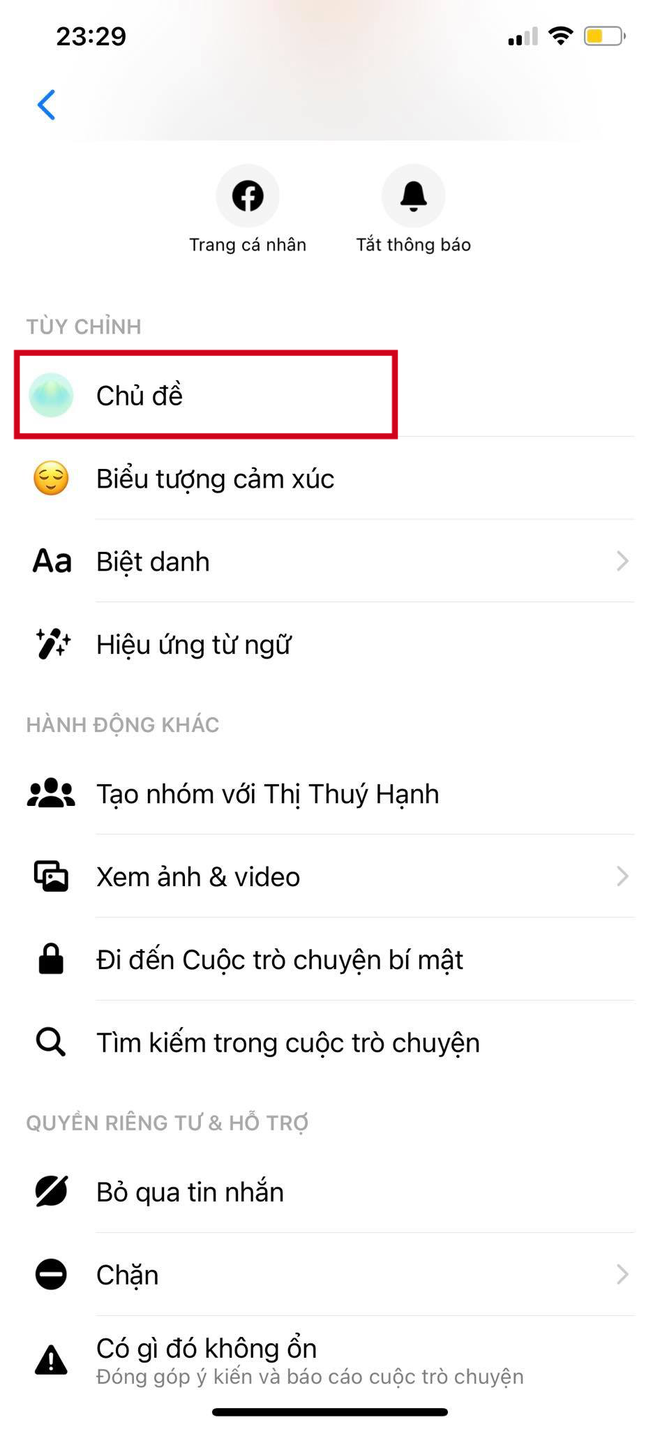Tap Tắt thông báo bell button
Screen dimensions: 660x1429
pos(413,197)
